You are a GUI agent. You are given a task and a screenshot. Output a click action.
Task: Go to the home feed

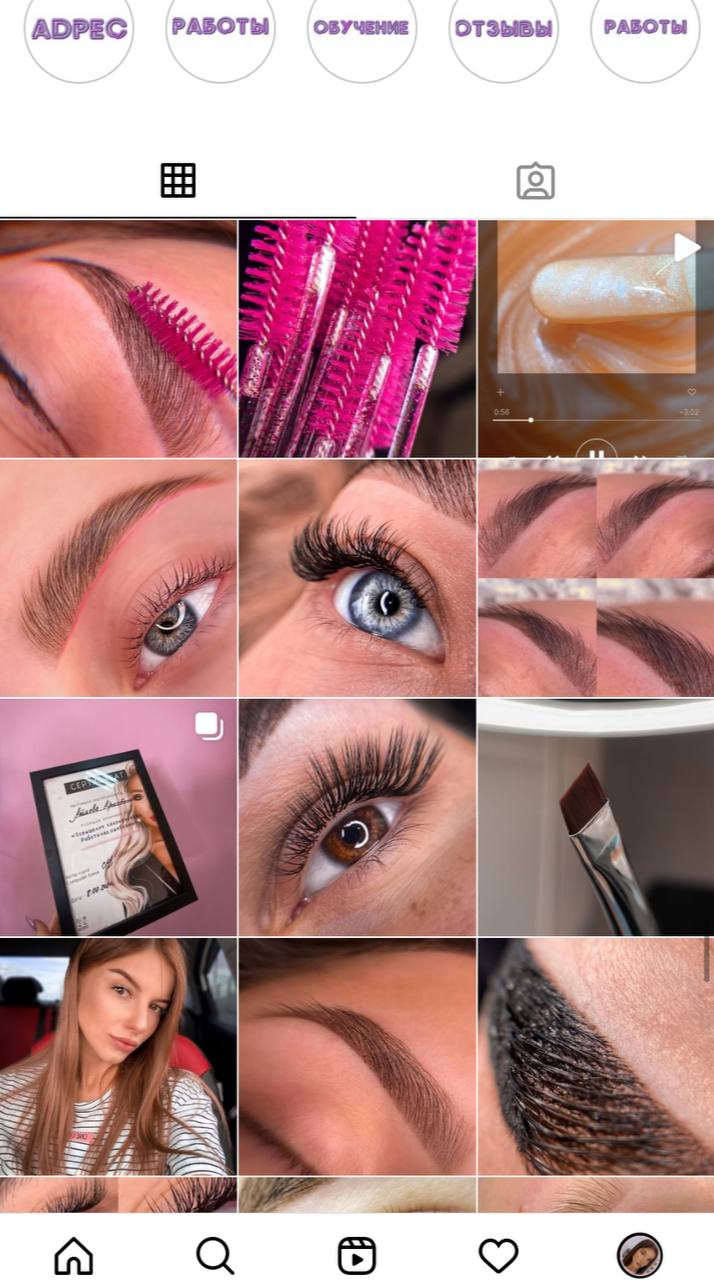coord(73,1255)
